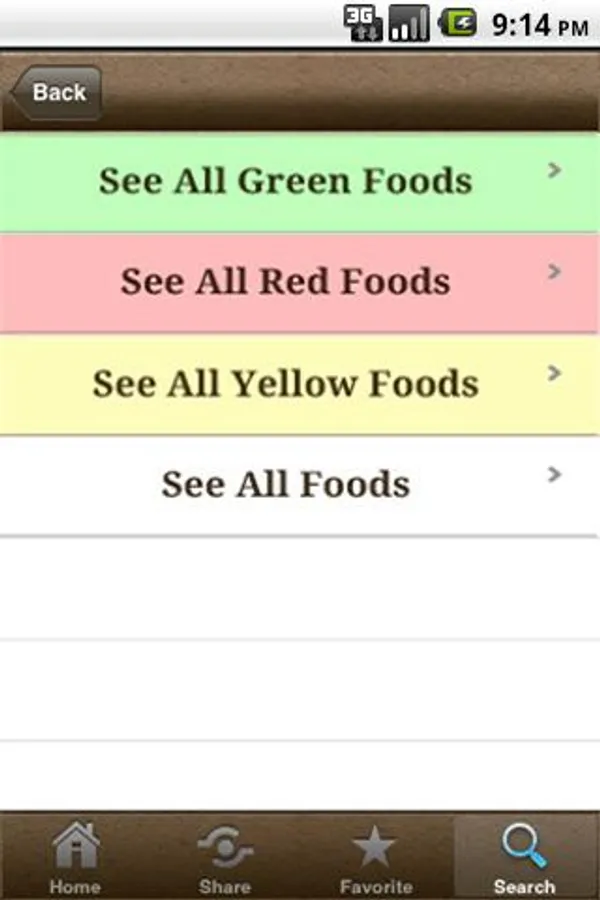Image resolution: width=600 pixels, height=900 pixels.
Task: Select the Search tab
Action: pos(524,857)
